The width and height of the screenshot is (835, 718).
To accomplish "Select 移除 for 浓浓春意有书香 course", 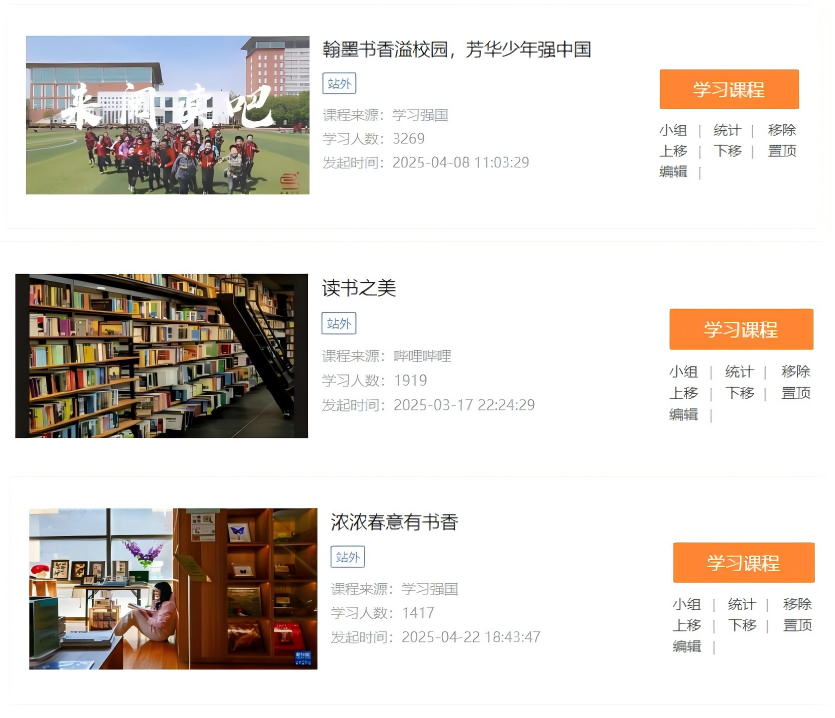I will pos(797,604).
